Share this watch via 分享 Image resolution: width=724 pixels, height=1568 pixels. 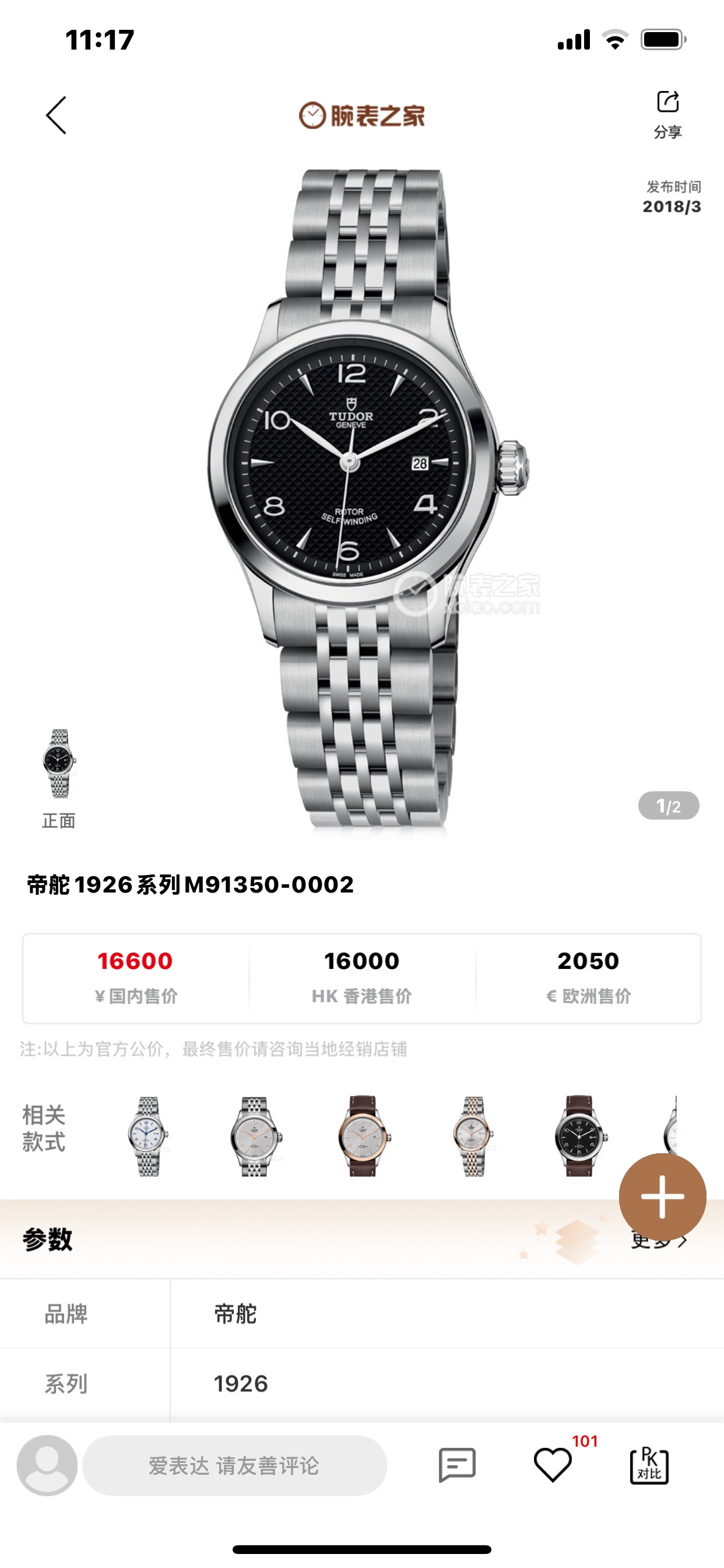point(667,113)
